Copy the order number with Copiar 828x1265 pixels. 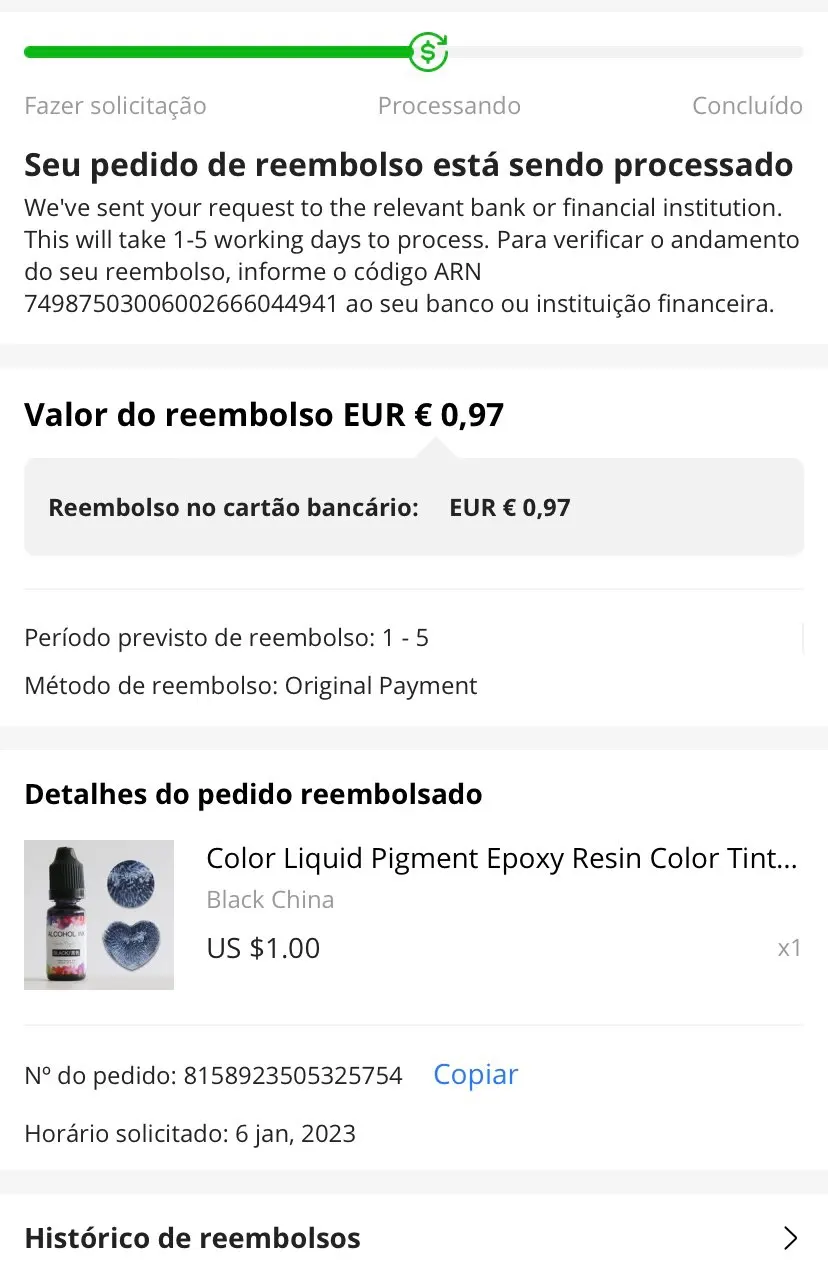[x=475, y=1075]
